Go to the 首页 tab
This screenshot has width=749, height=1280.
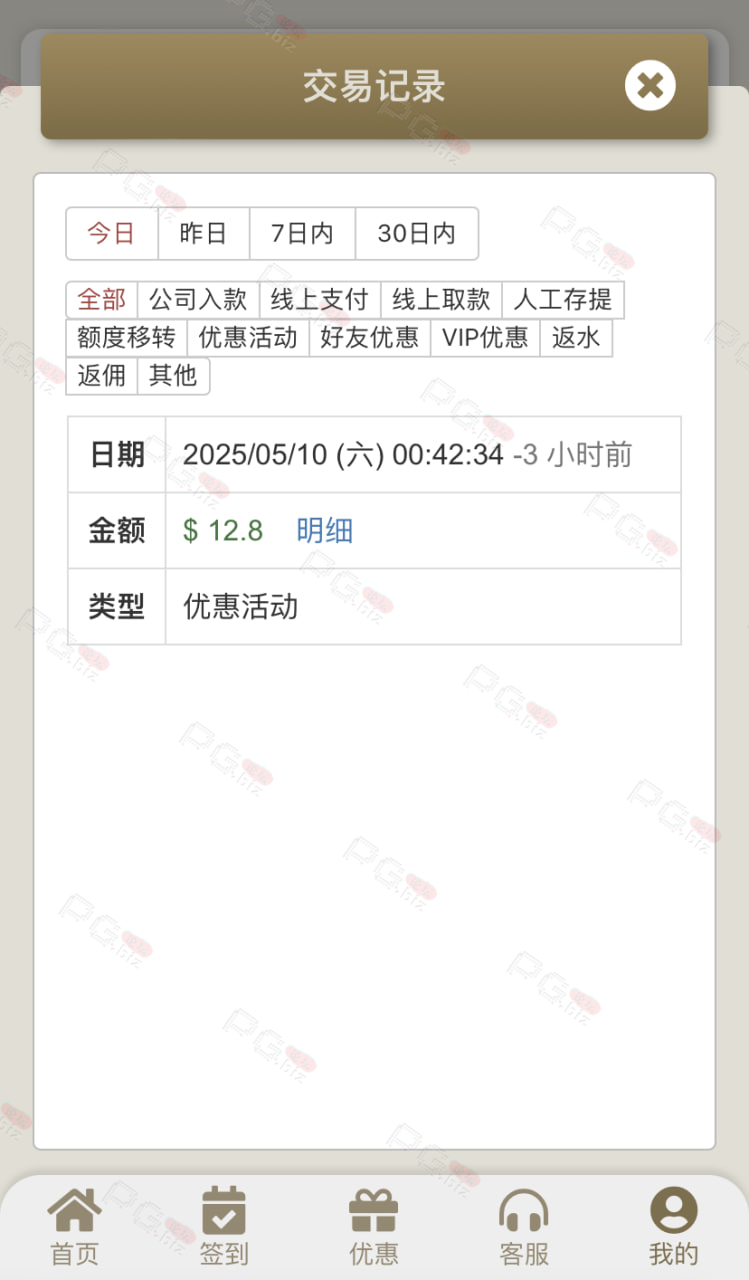(x=75, y=1226)
